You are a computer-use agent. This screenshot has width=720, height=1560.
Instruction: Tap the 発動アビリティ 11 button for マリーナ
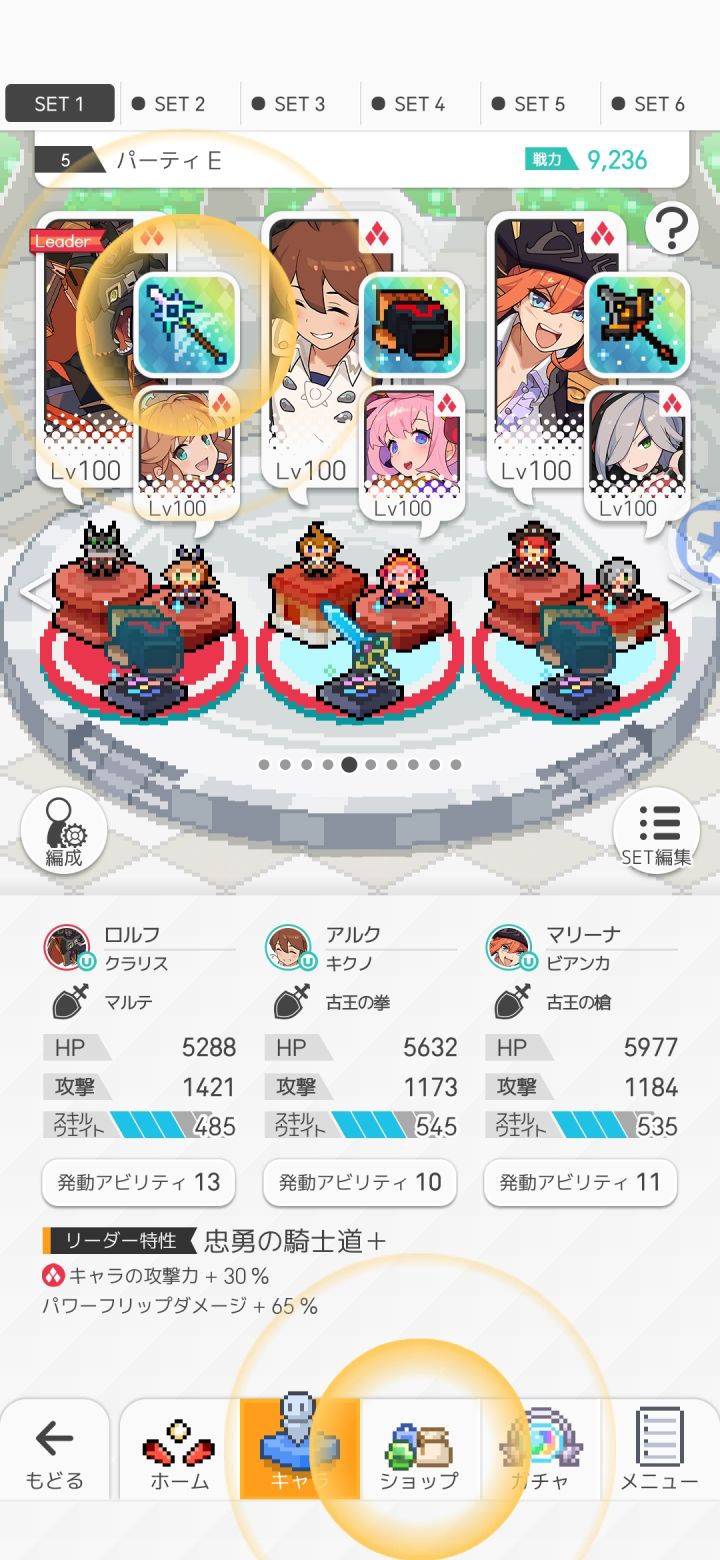click(580, 1182)
